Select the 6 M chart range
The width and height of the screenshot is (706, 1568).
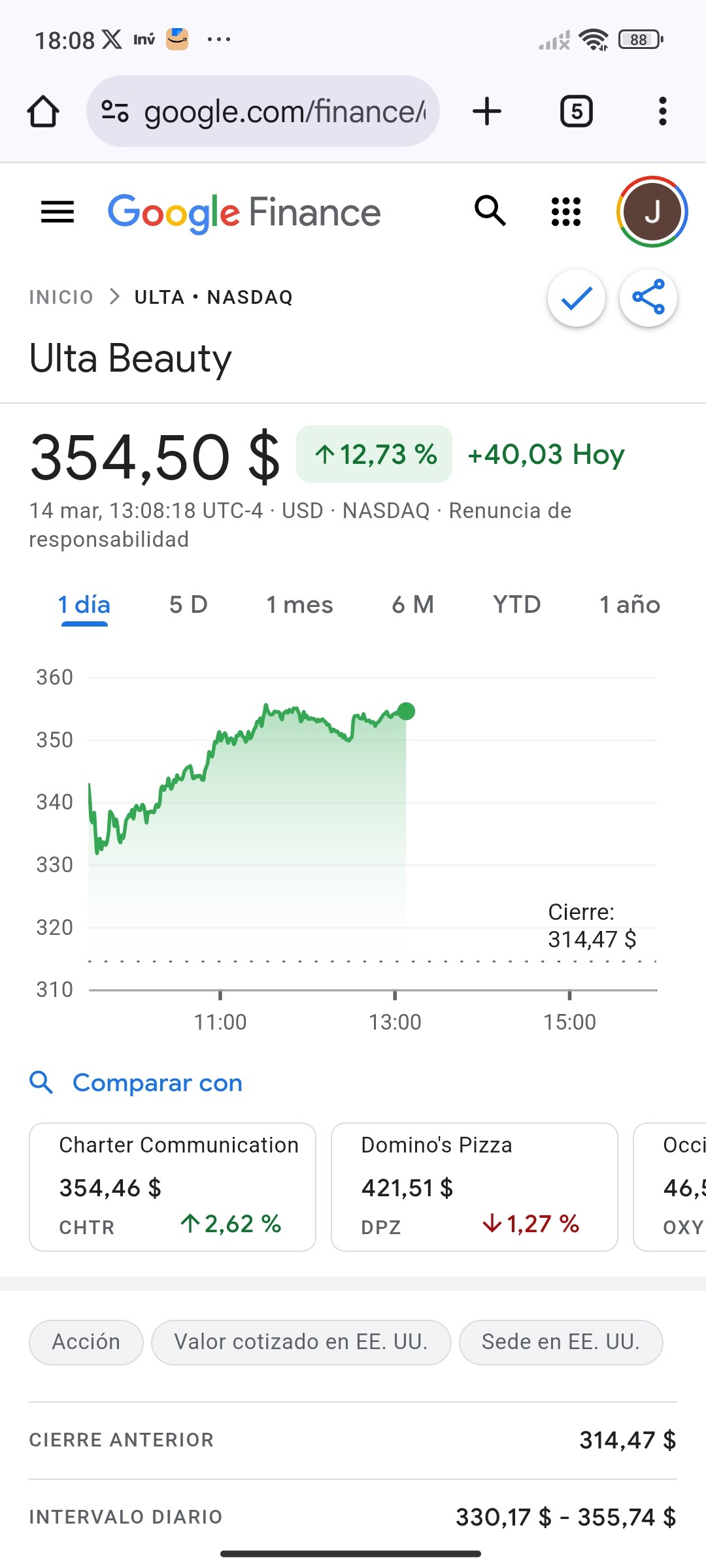tap(412, 604)
